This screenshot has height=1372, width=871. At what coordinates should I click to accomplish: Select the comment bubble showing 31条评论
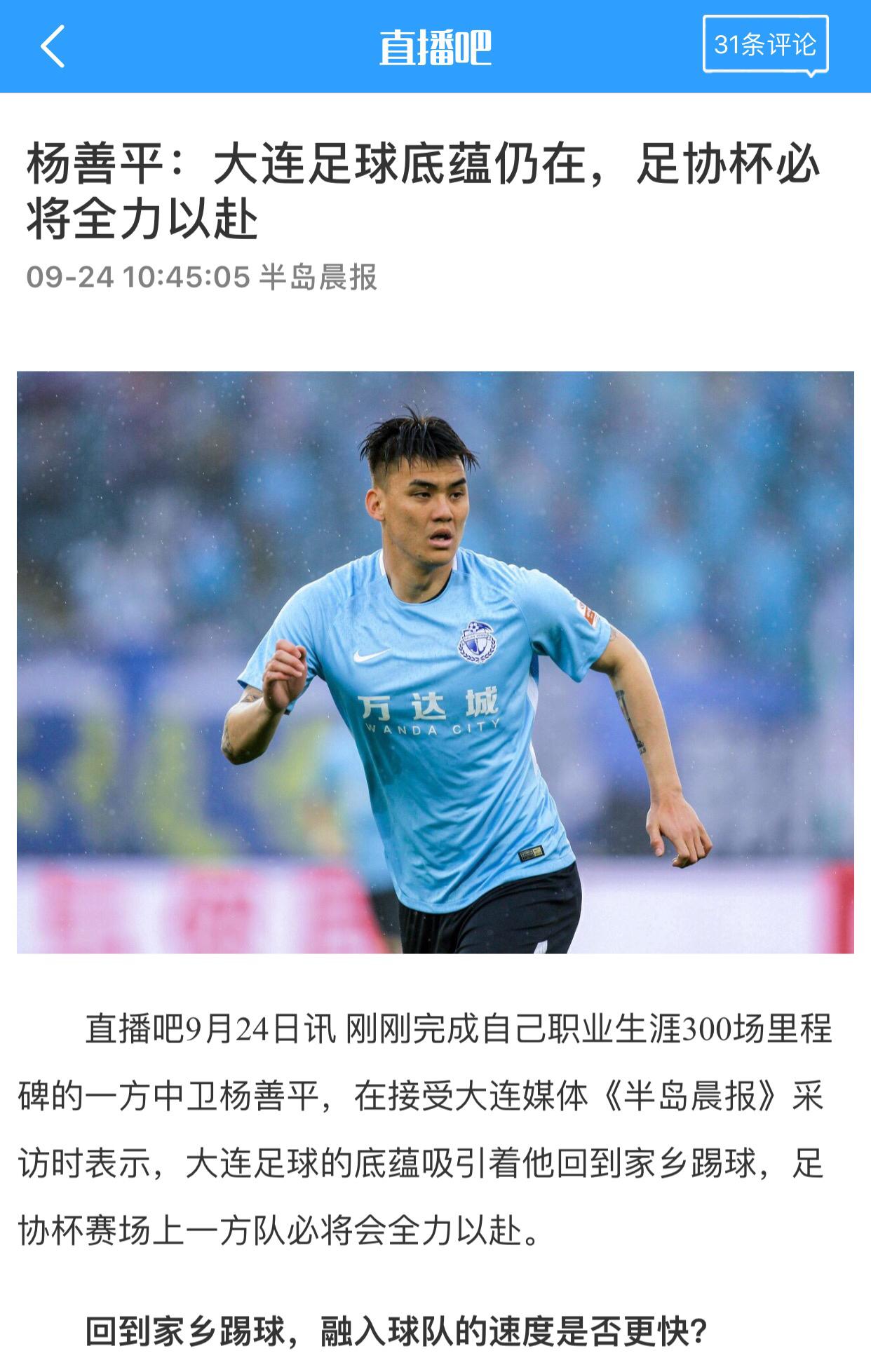pos(765,44)
